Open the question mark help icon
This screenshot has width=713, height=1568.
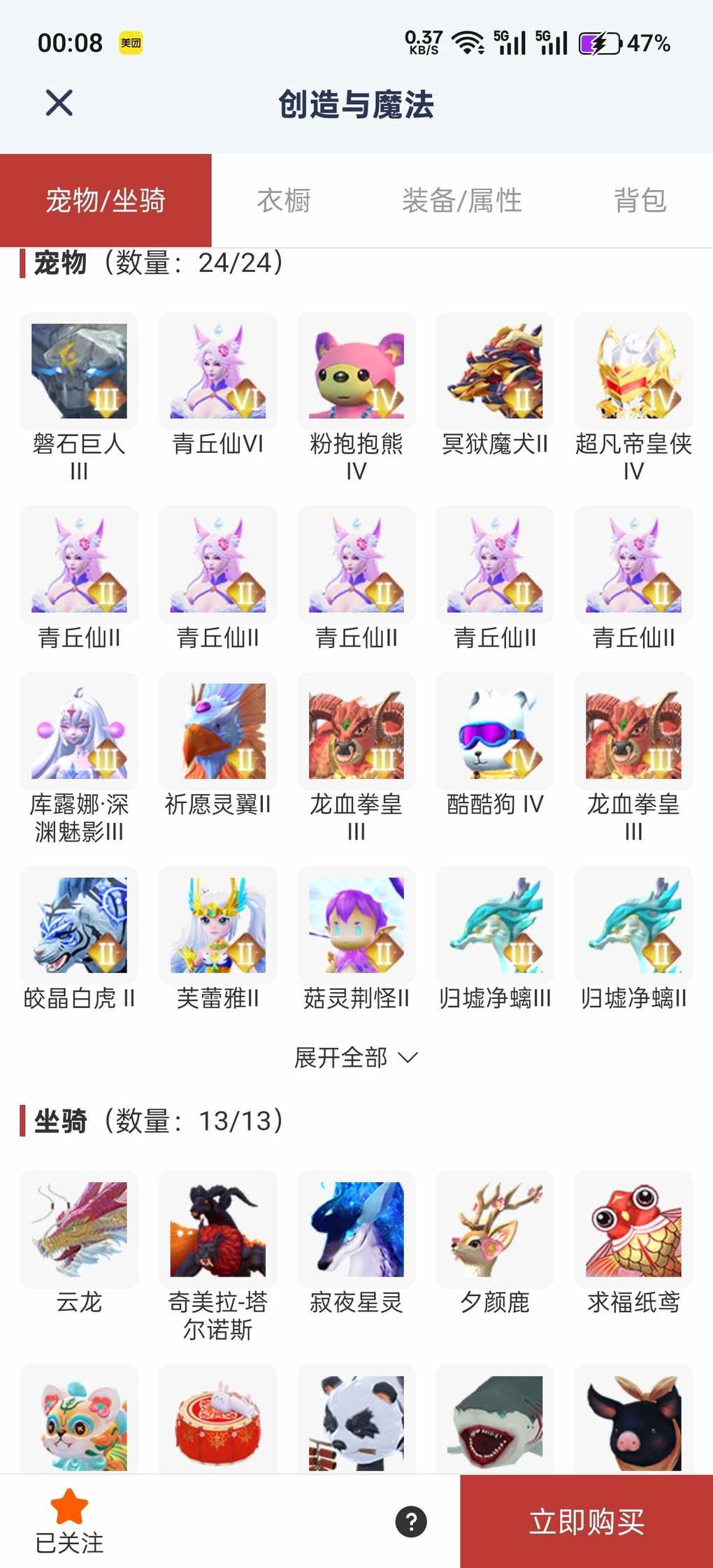(x=411, y=1522)
